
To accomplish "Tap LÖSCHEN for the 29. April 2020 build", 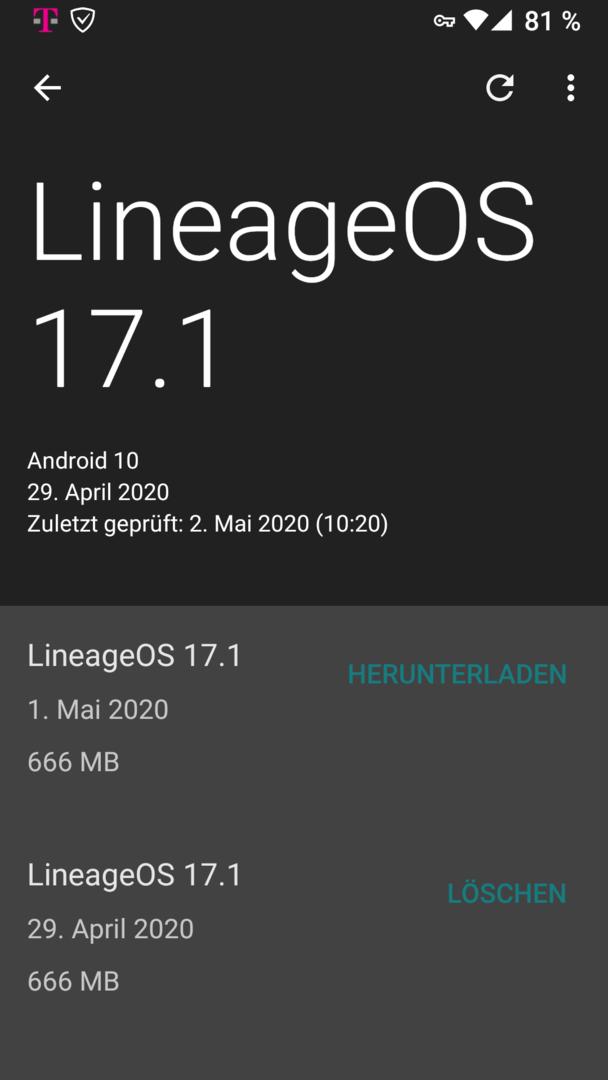I will [x=507, y=893].
